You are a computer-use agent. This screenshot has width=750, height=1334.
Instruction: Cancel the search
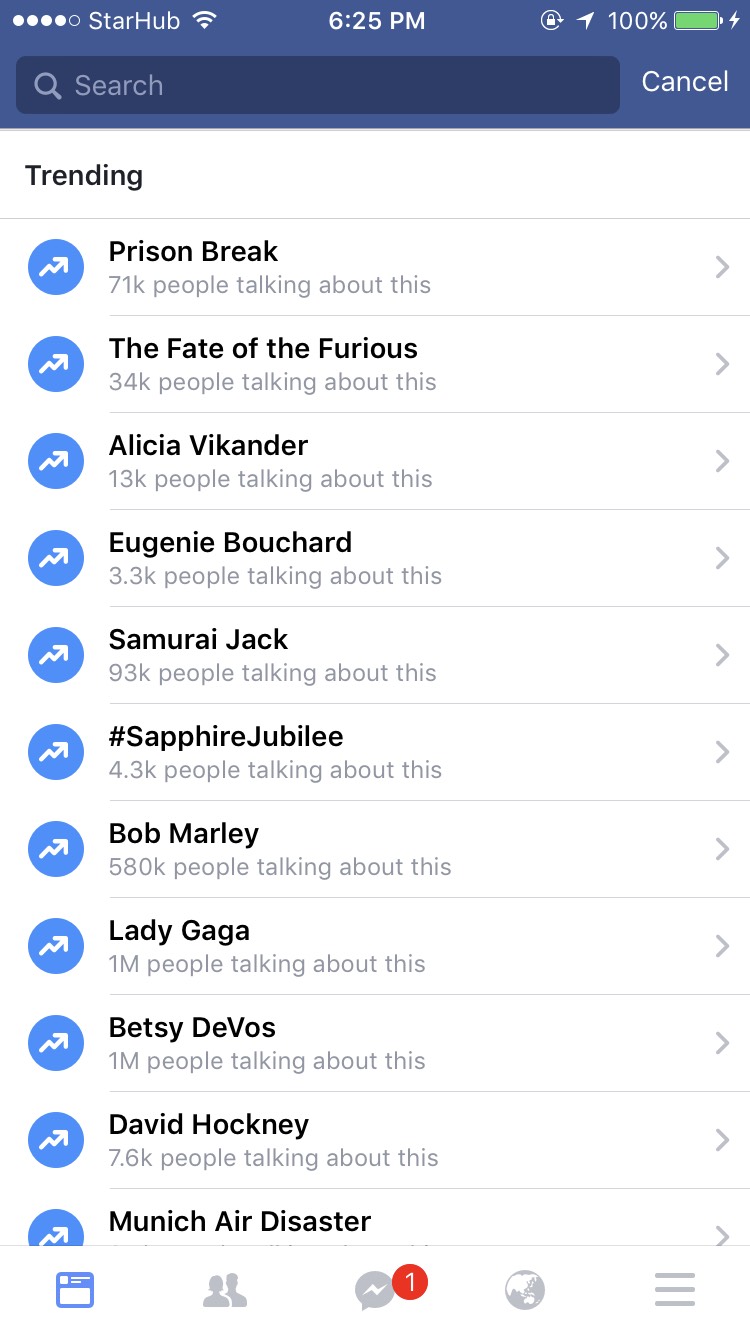685,82
